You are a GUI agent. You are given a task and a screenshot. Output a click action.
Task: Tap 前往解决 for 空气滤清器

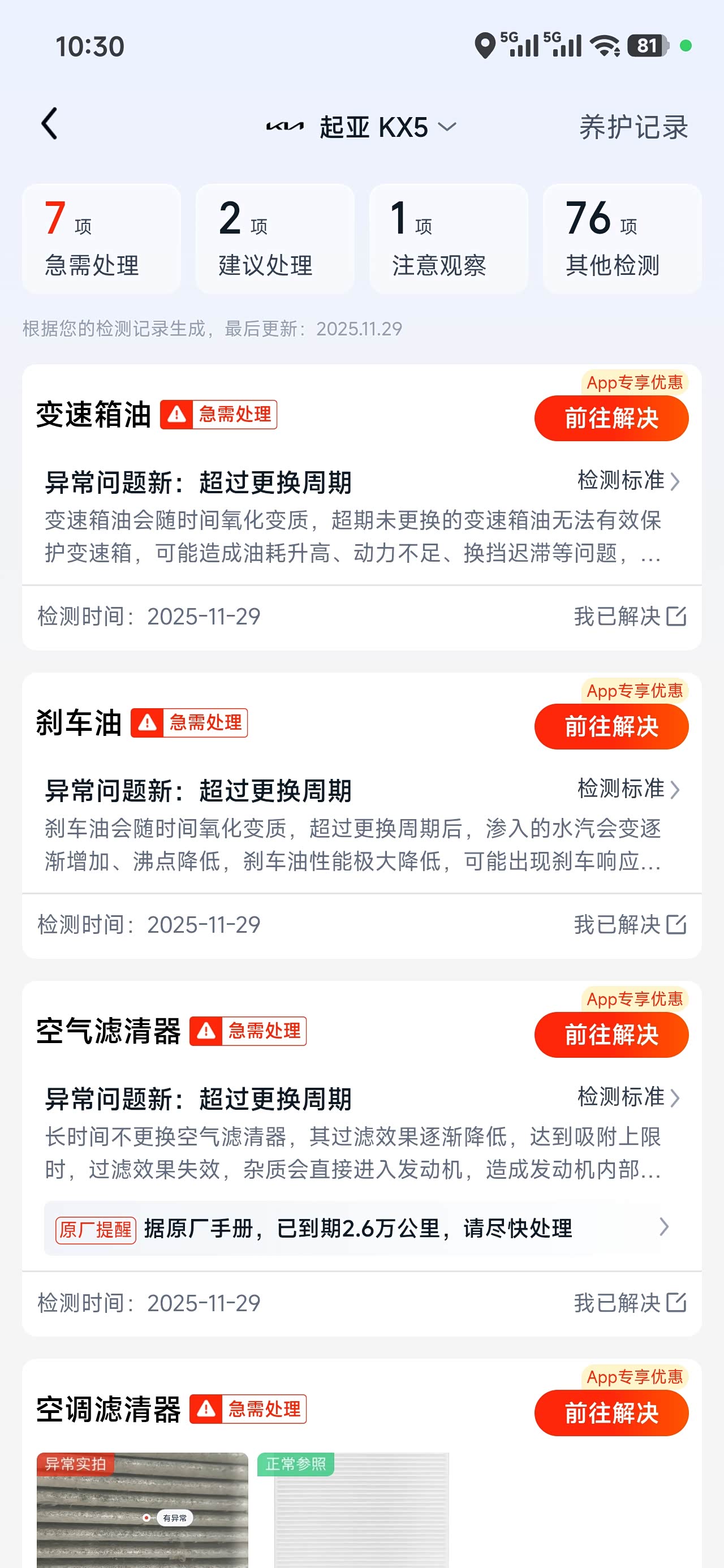click(x=611, y=1034)
